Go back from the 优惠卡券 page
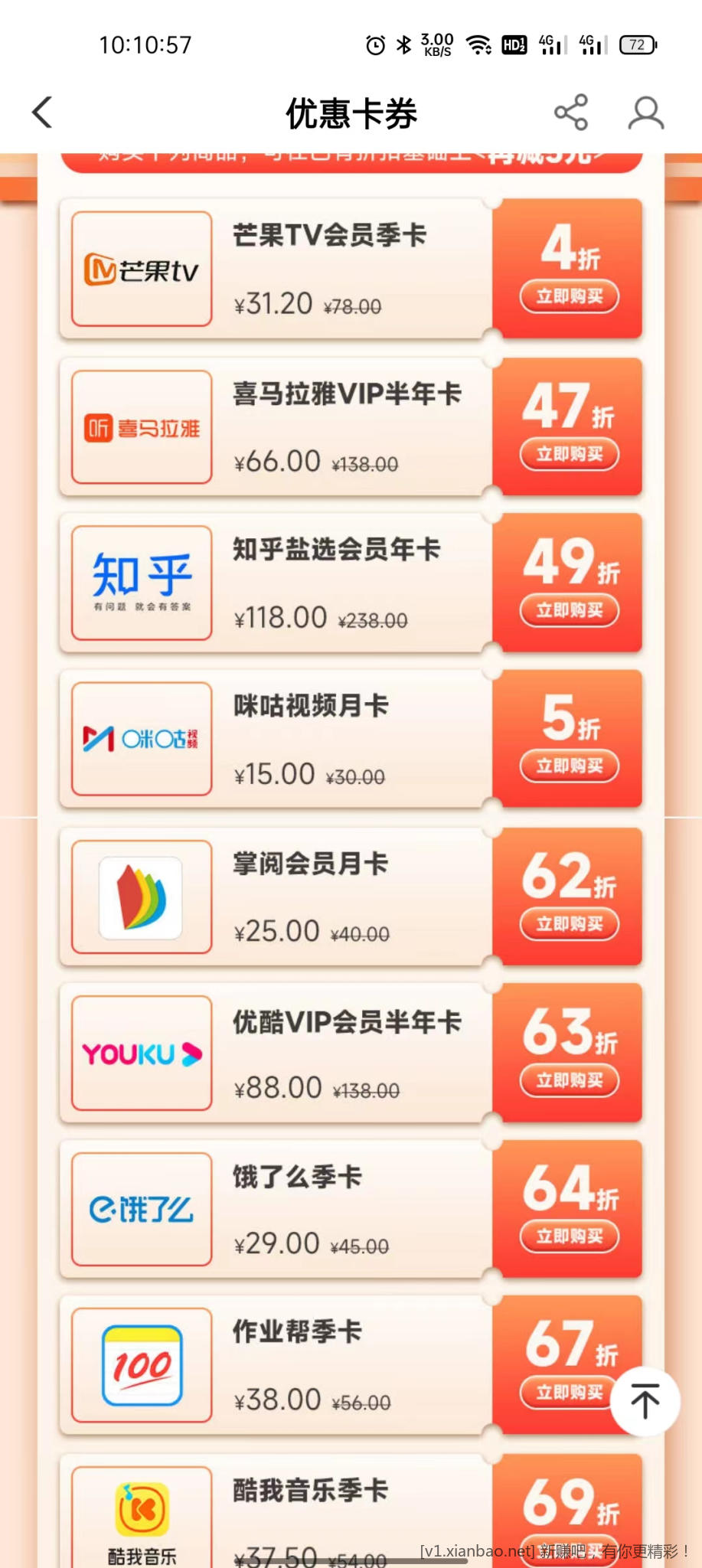This screenshot has width=702, height=1568. tap(43, 113)
